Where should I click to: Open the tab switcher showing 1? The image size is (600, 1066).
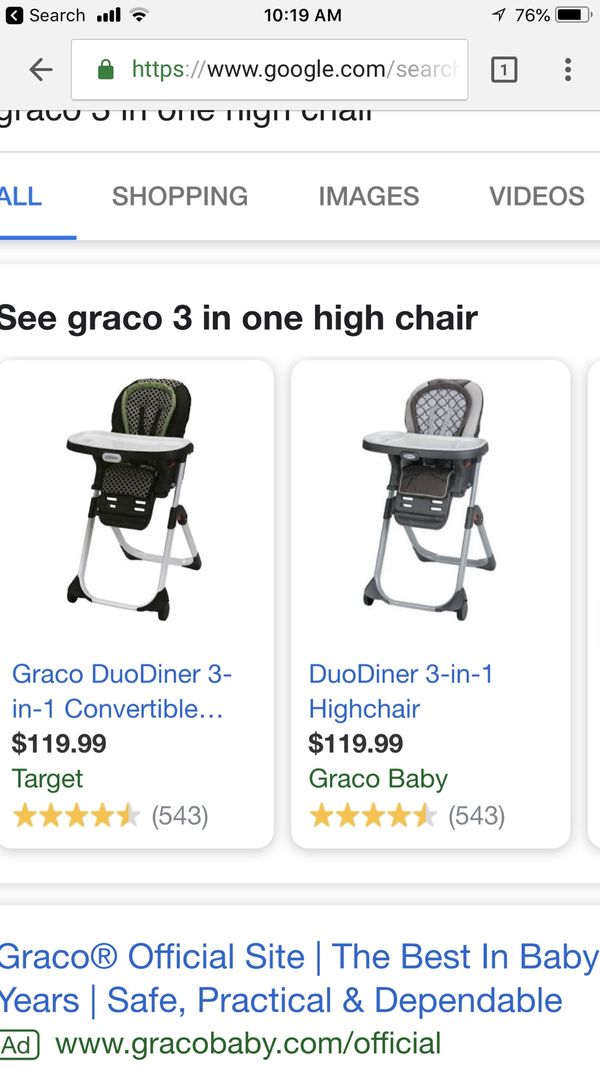pos(504,69)
